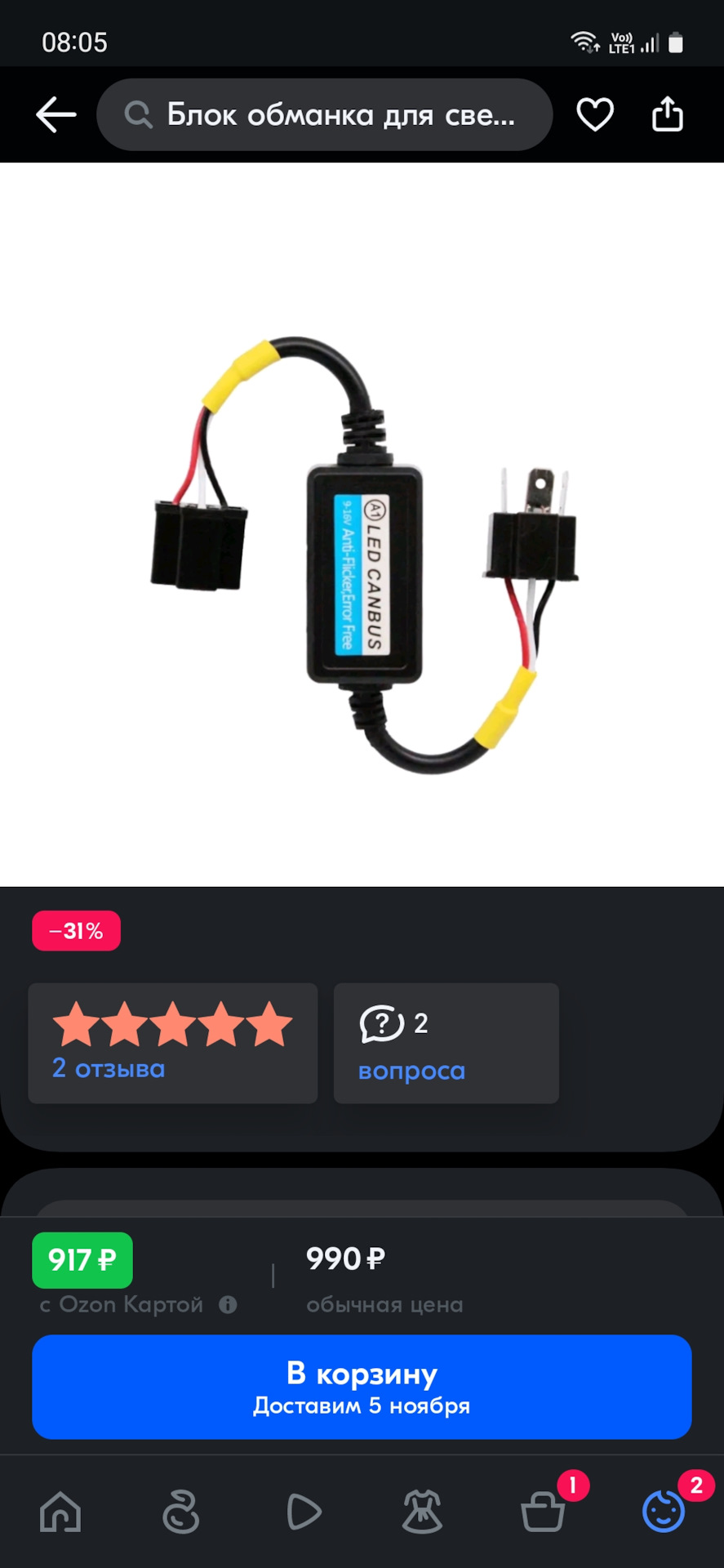This screenshot has width=724, height=1568.
Task: Open the search field with product name
Action: tap(324, 115)
